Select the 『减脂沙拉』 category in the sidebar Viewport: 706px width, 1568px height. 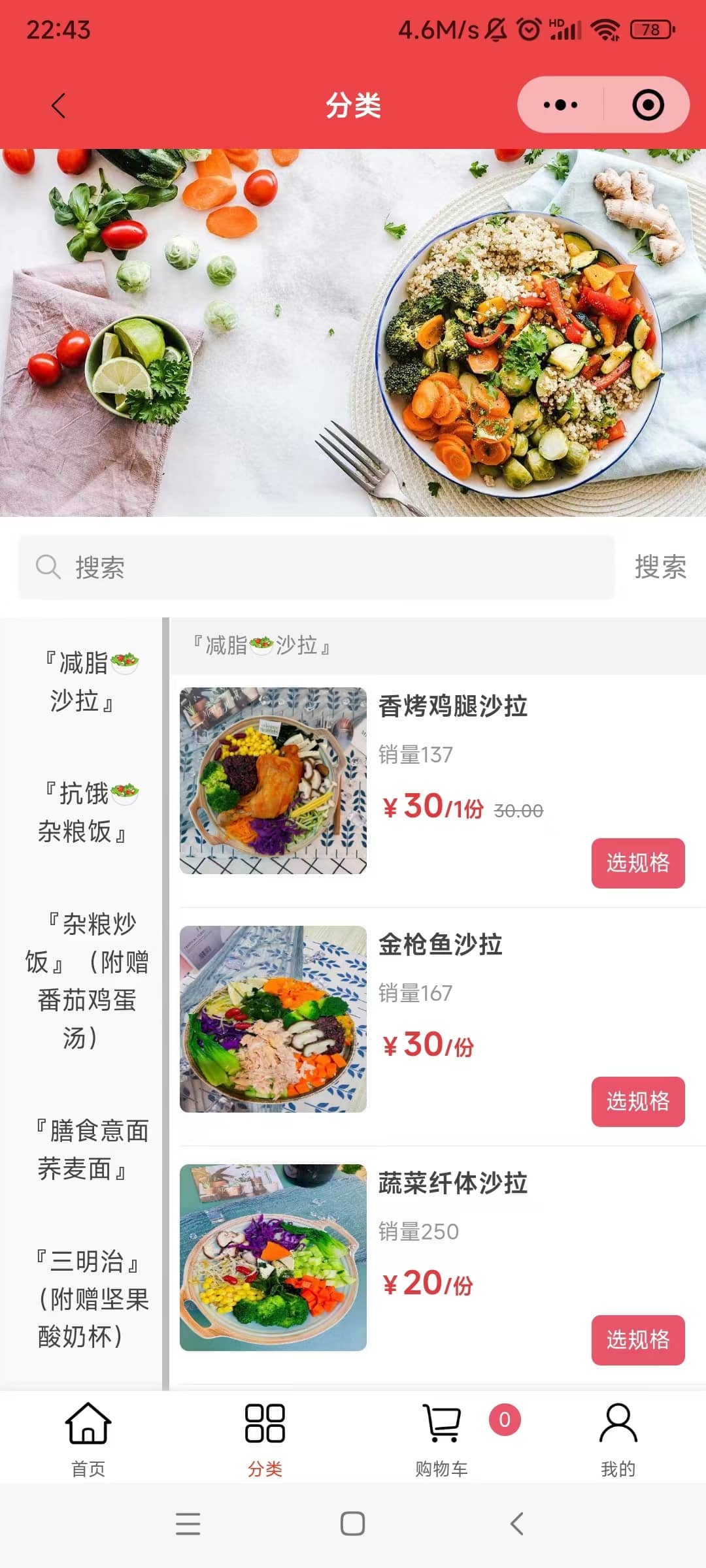point(81,682)
